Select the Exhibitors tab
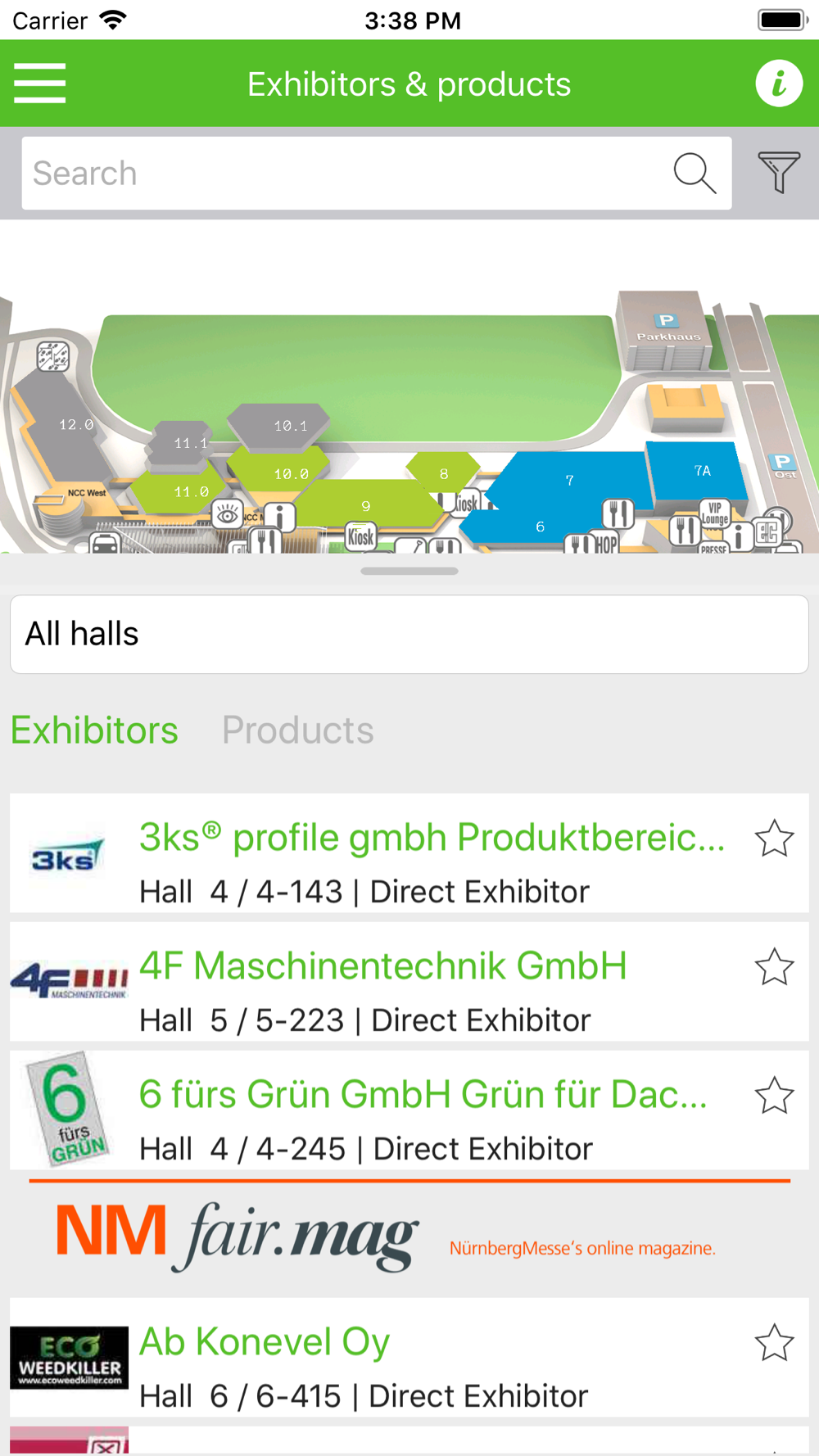 94,730
